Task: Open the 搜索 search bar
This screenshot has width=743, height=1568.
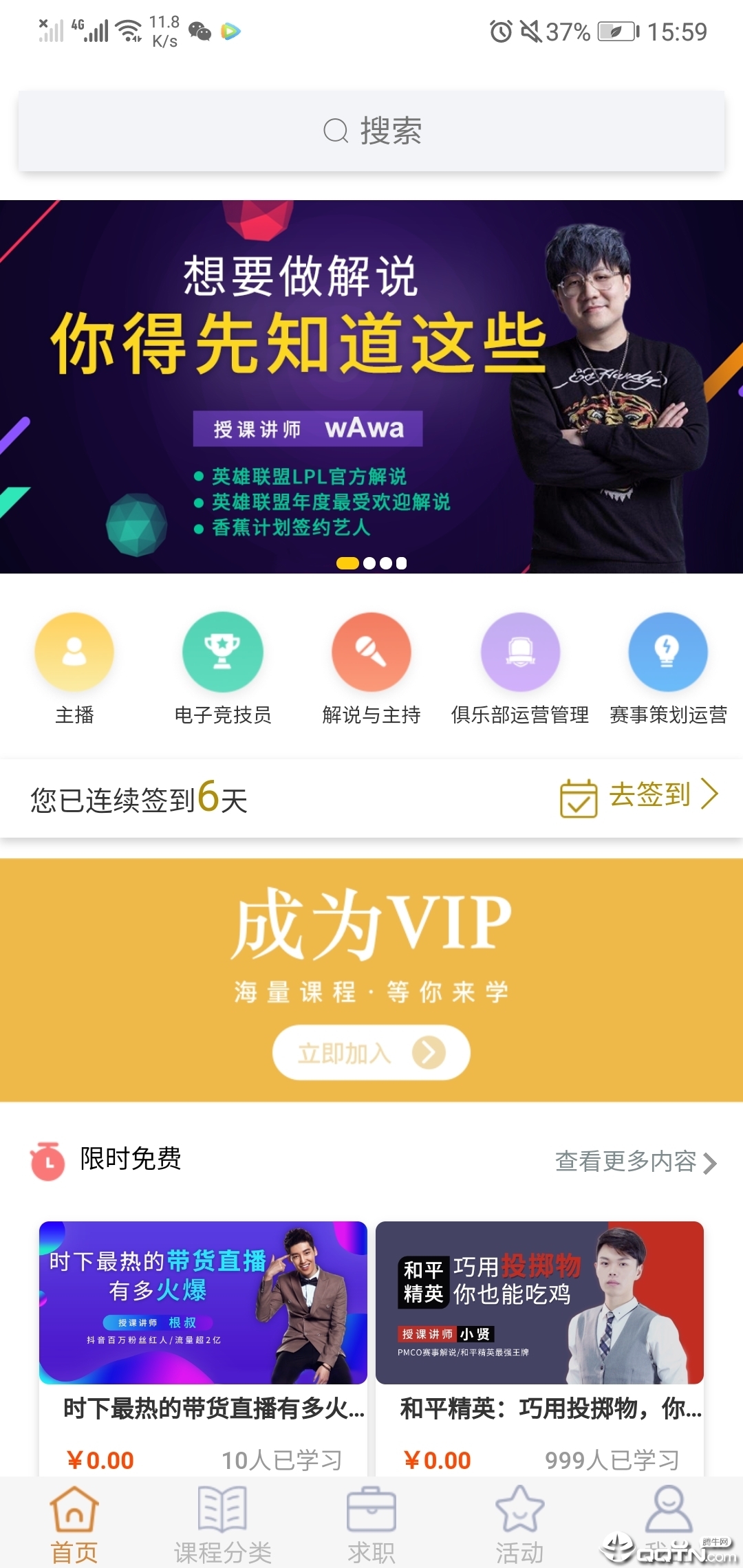Action: click(371, 131)
